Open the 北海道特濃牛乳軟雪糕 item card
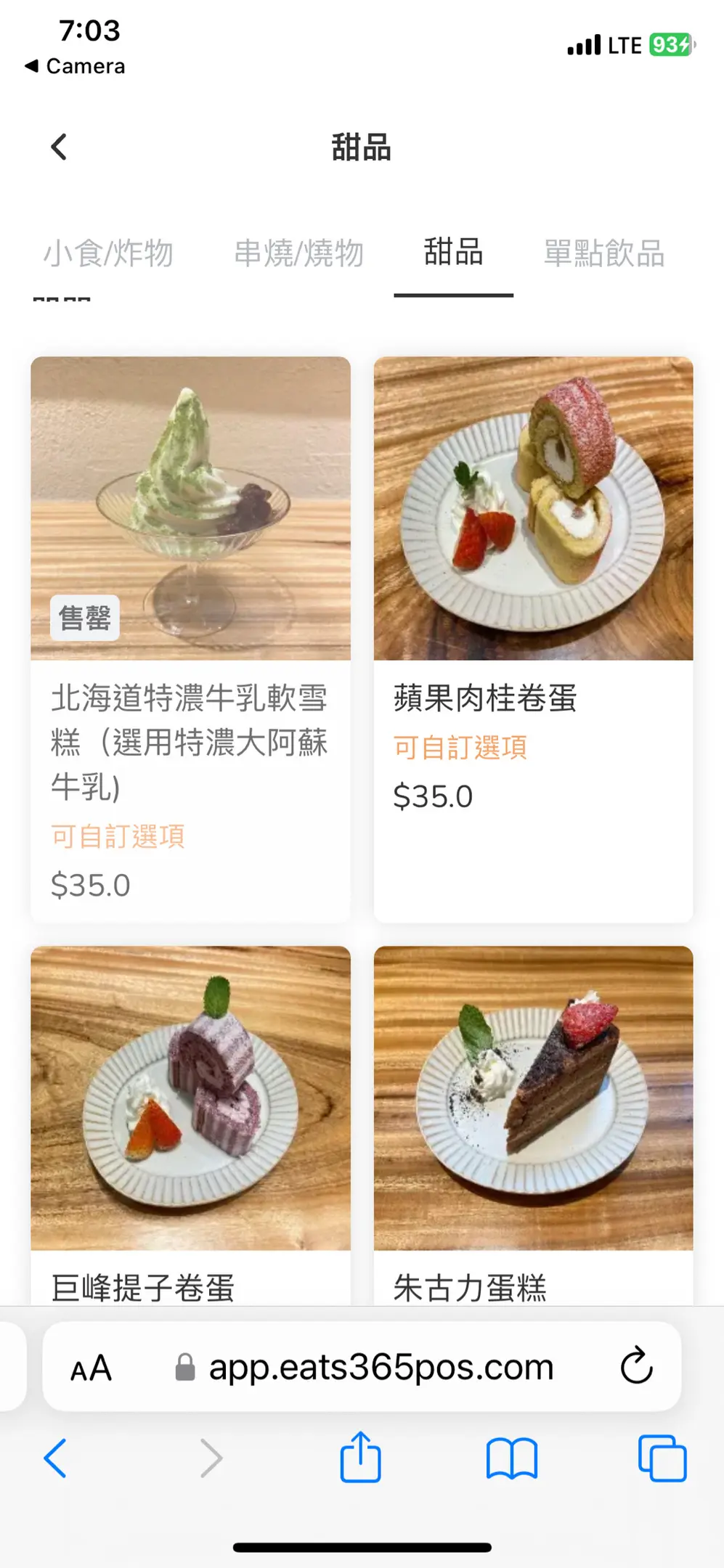This screenshot has width=724, height=1568. coord(190,639)
